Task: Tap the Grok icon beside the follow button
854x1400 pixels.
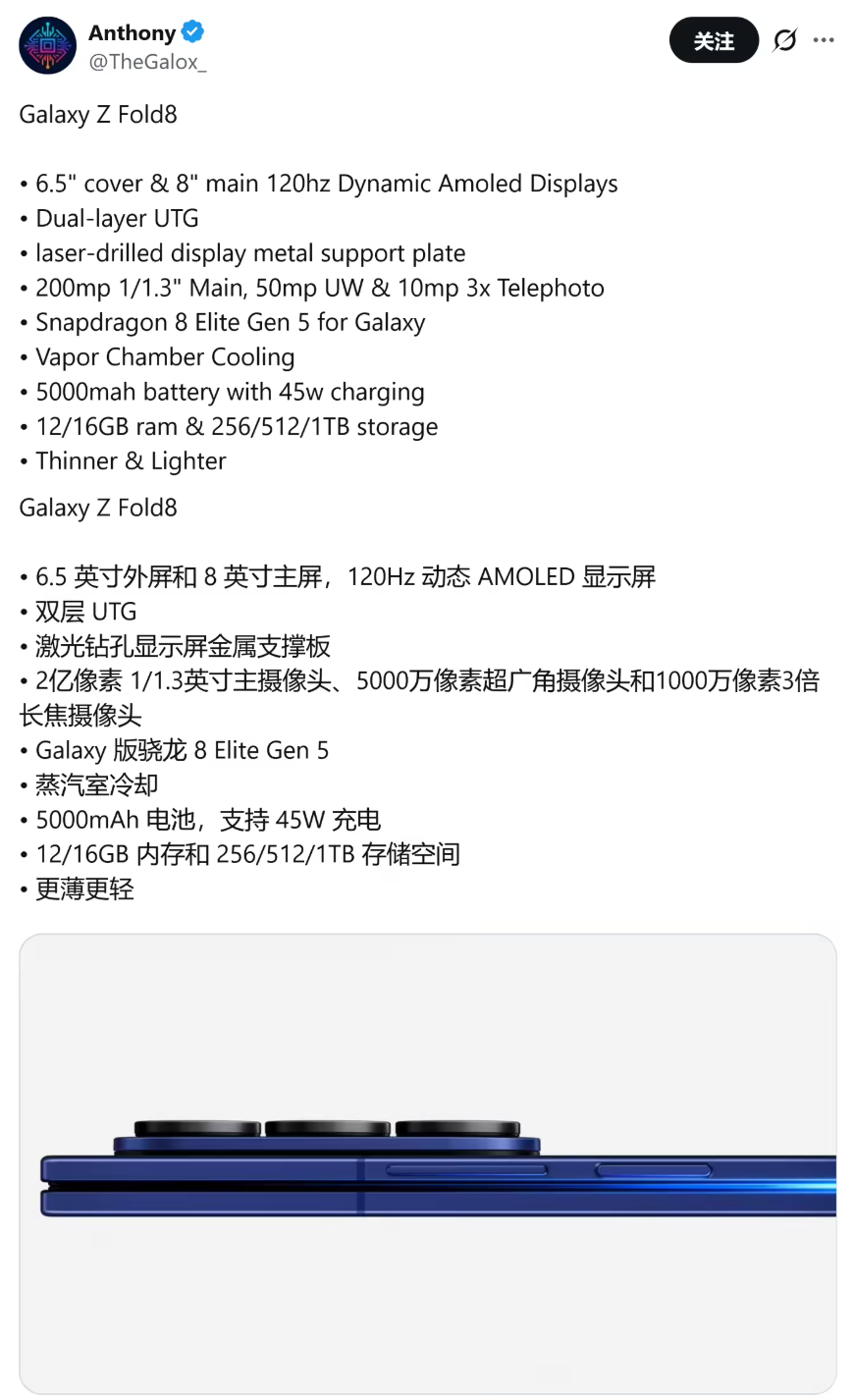Action: point(784,40)
